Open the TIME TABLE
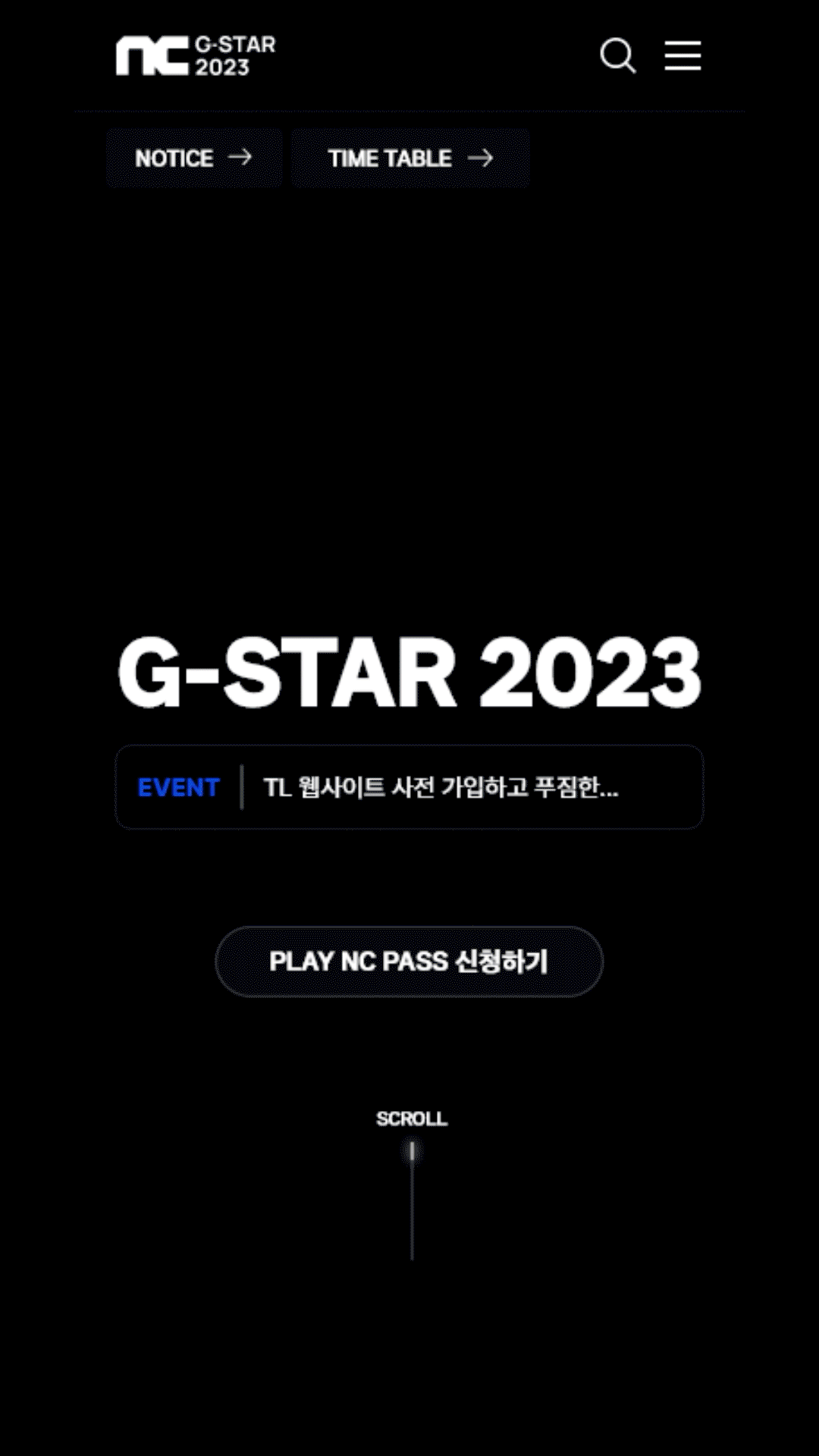819x1456 pixels. (410, 158)
